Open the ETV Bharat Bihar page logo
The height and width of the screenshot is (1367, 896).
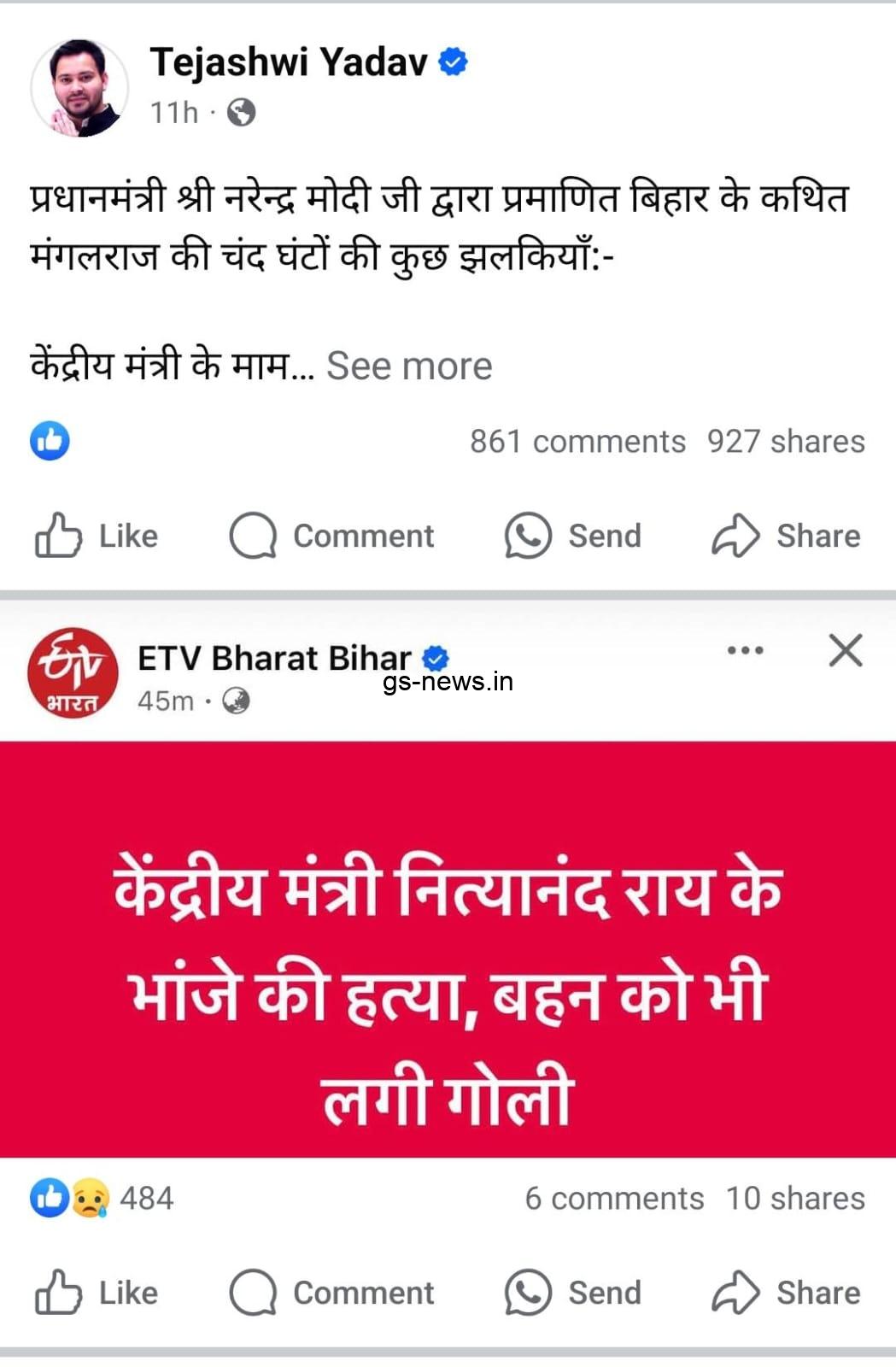pos(73,673)
